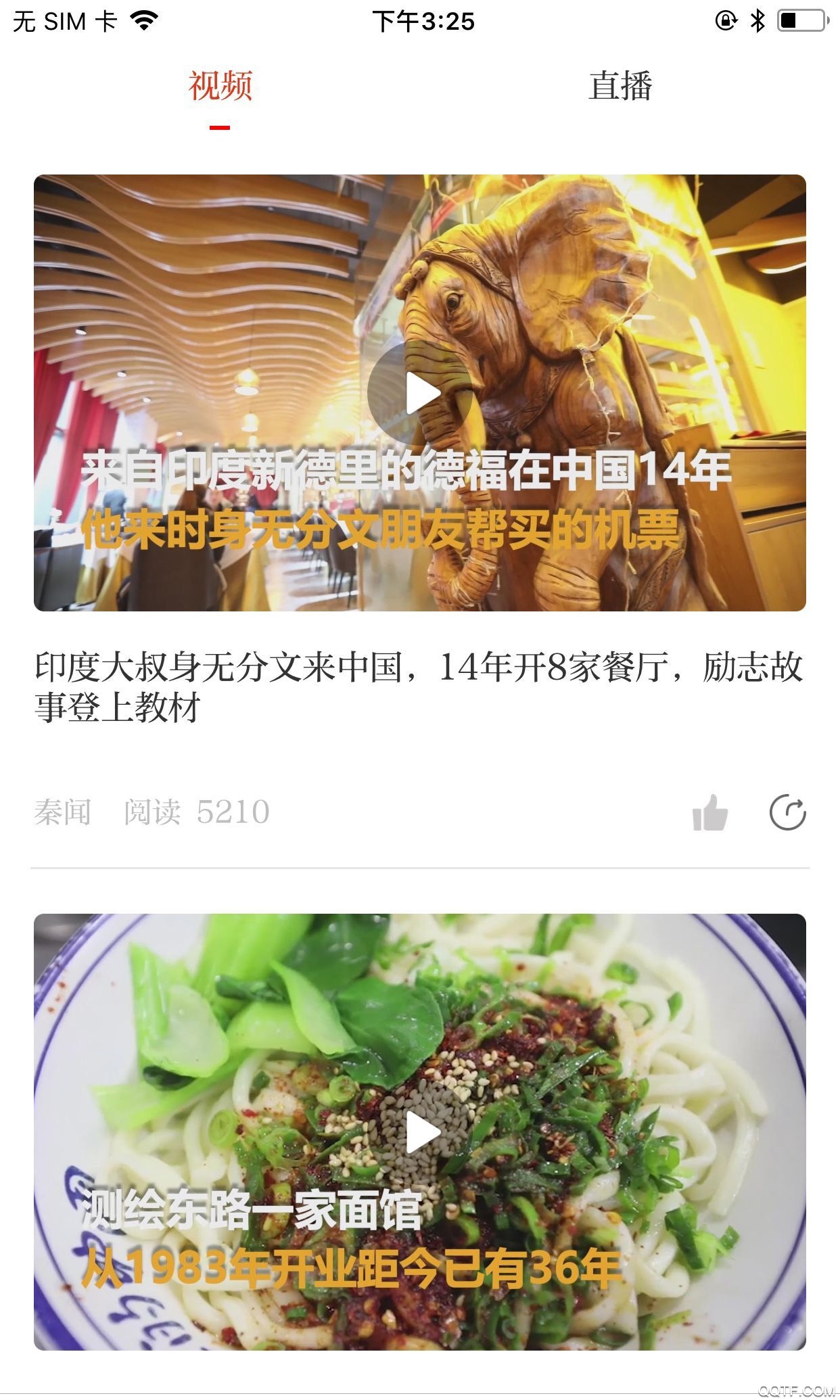This screenshot has height=1400, width=840.
Task: Tap the battery indicator icon
Action: [x=801, y=20]
